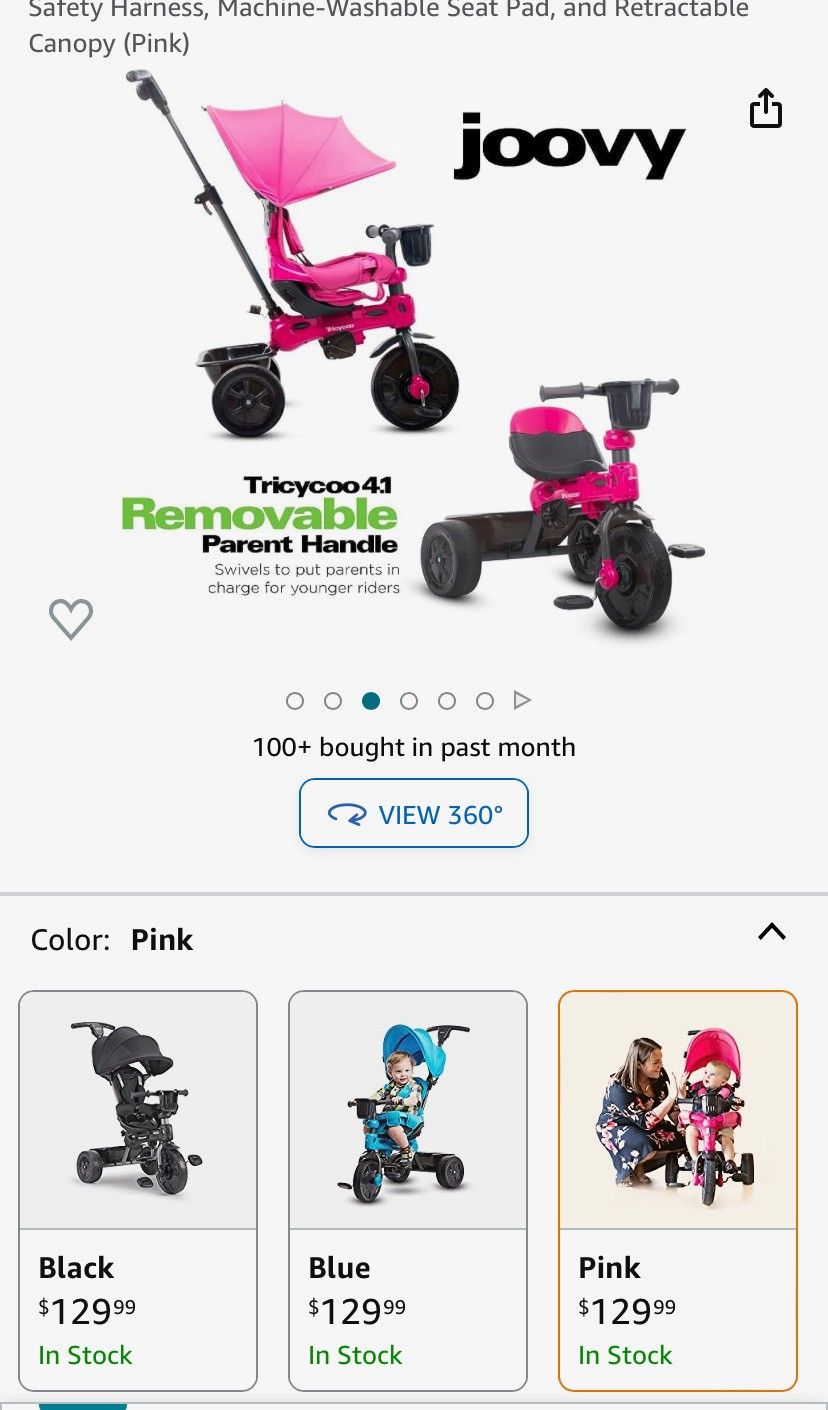This screenshot has width=828, height=1410.
Task: Share this product listing
Action: click(765, 109)
